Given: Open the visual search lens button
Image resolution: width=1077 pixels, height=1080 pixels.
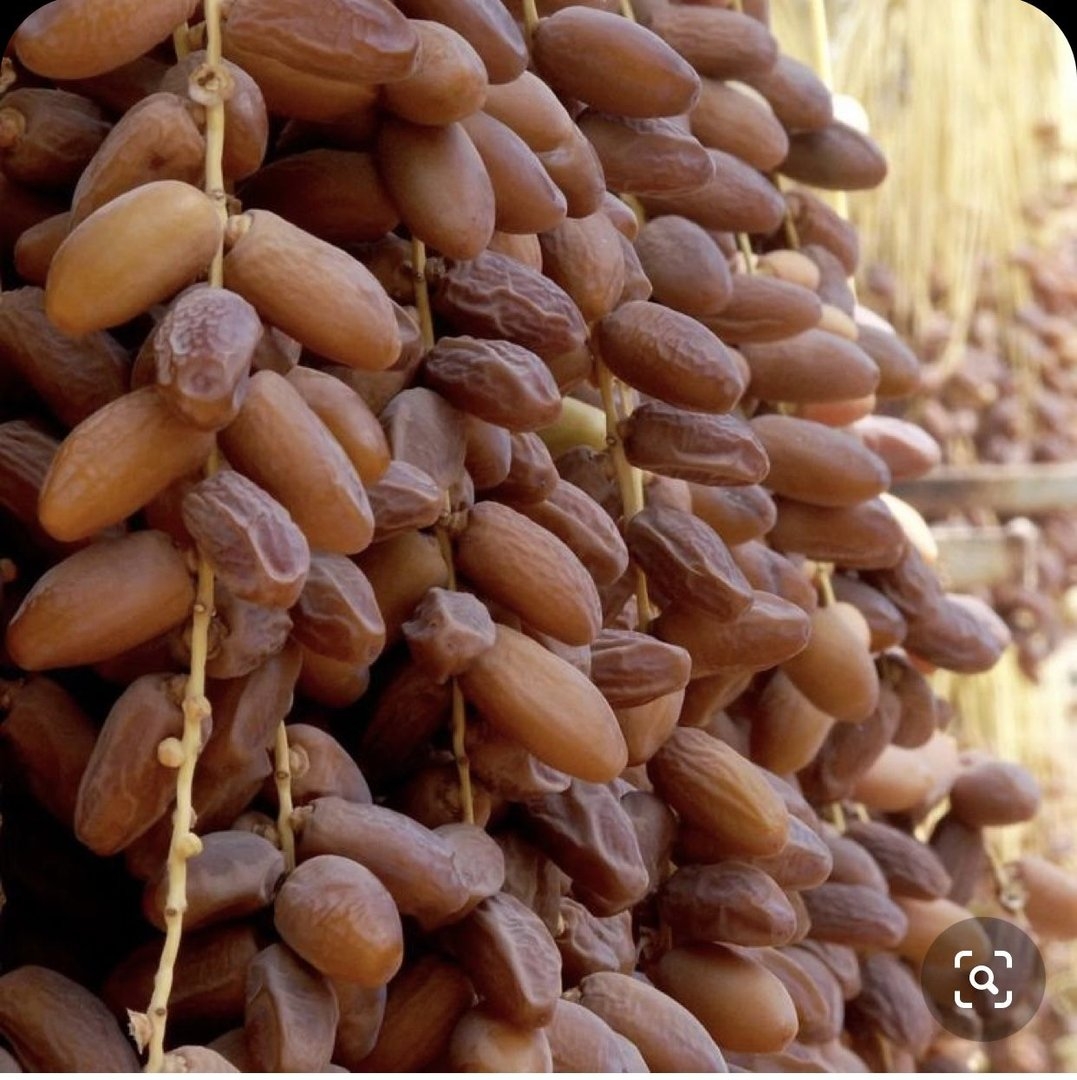Looking at the screenshot, I should pos(982,978).
